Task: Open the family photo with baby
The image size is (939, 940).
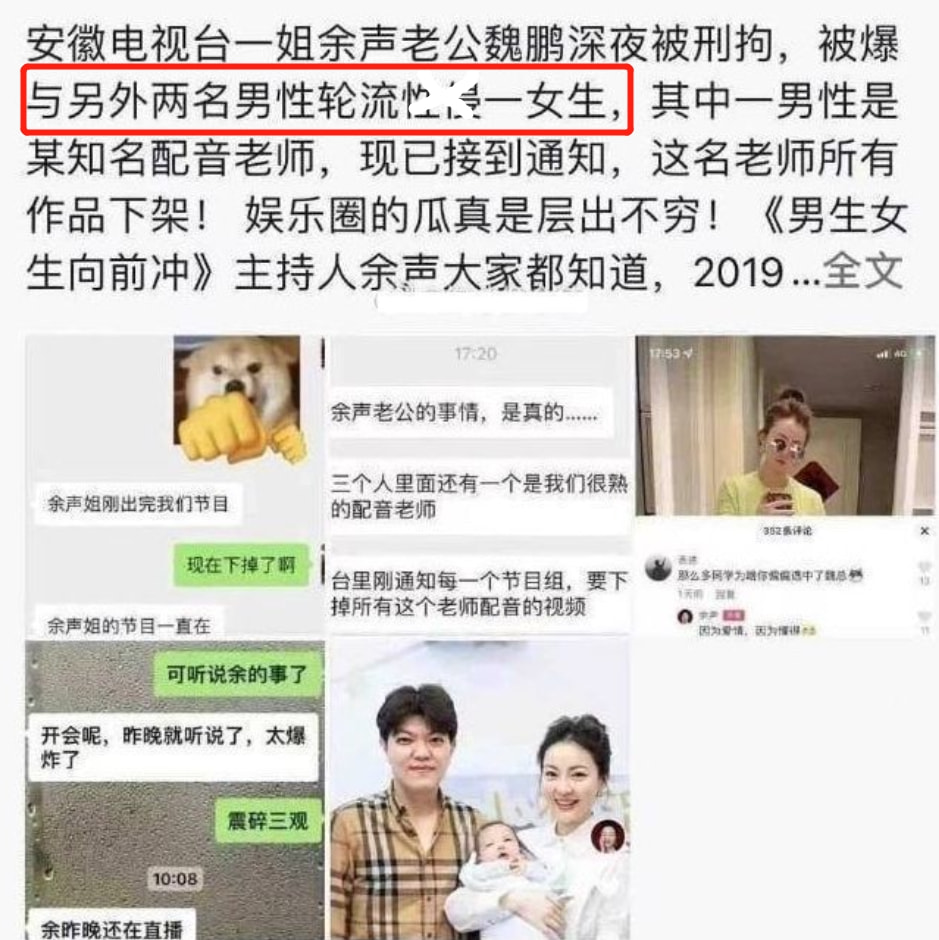Action: click(x=480, y=790)
